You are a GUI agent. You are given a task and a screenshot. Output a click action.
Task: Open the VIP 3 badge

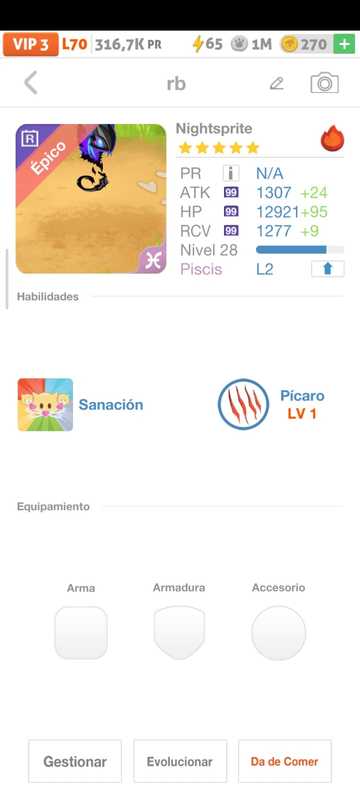[31, 44]
